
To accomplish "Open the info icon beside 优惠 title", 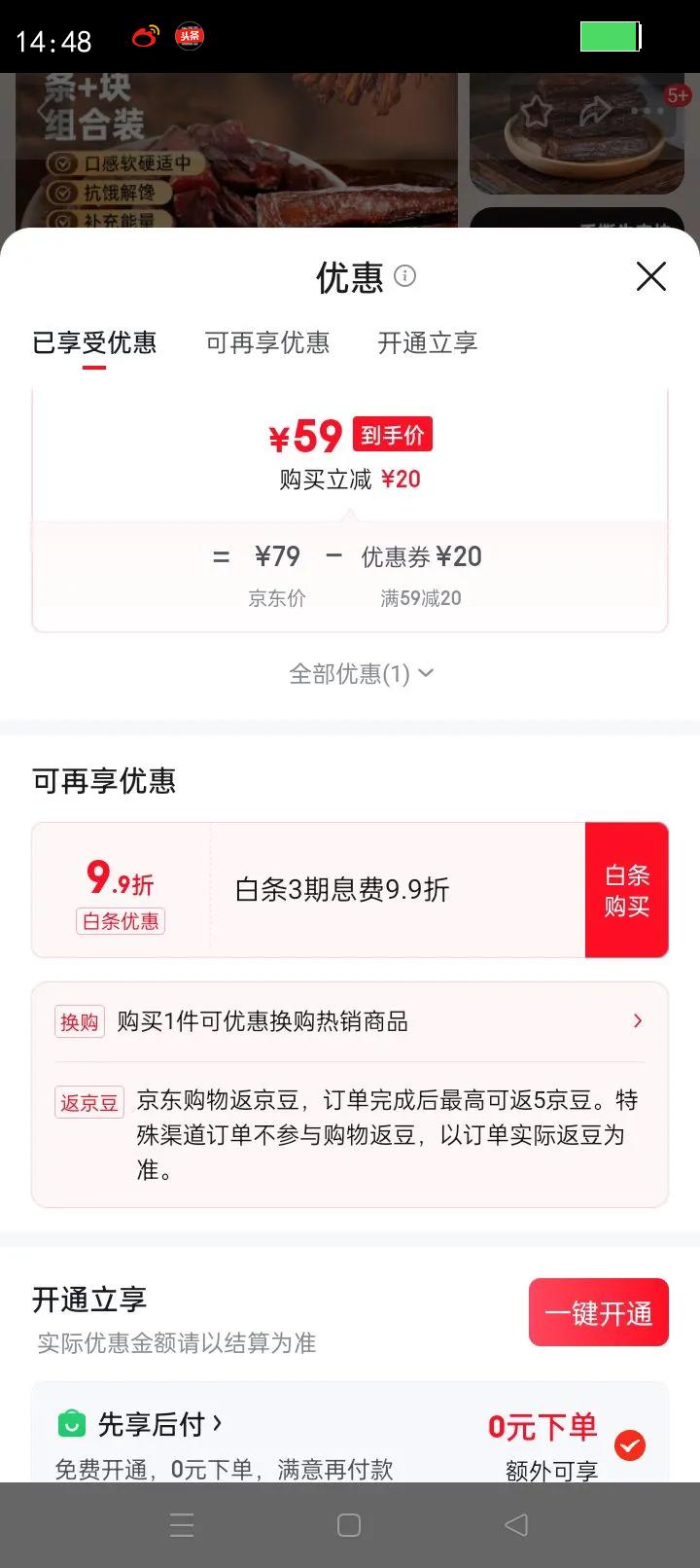I will [x=406, y=277].
